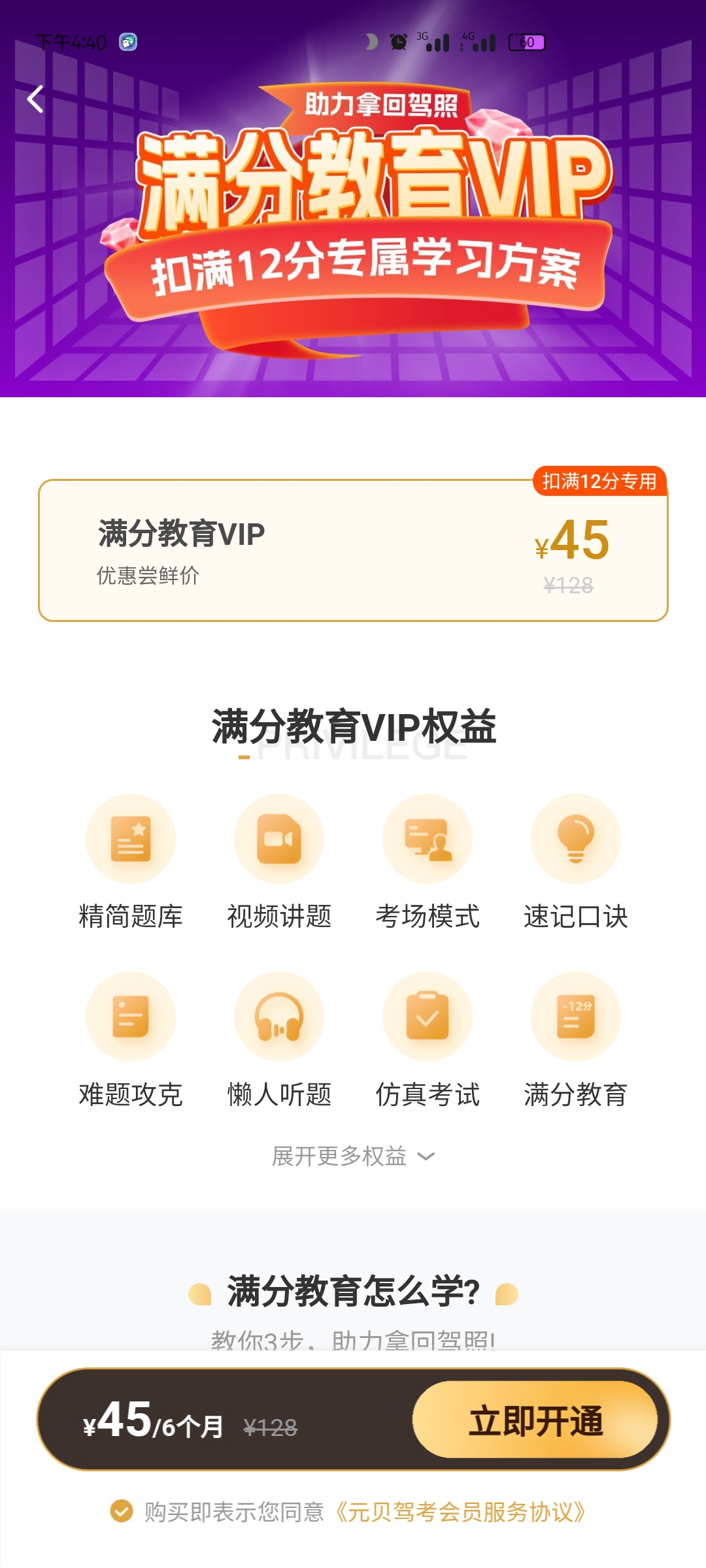Select the 满分教育VIP ¥45 plan card

click(x=353, y=550)
